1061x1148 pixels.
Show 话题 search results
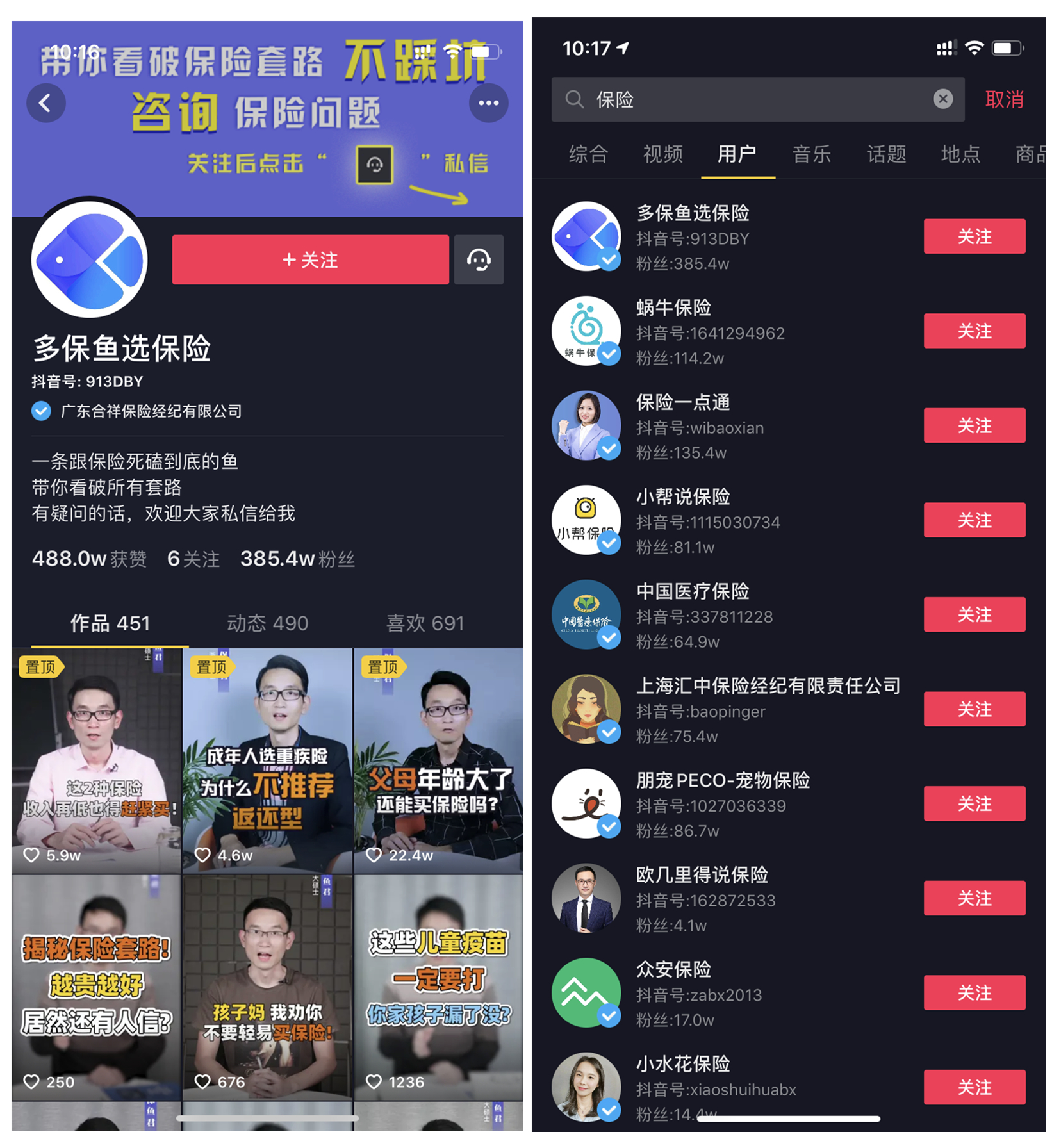886,154
